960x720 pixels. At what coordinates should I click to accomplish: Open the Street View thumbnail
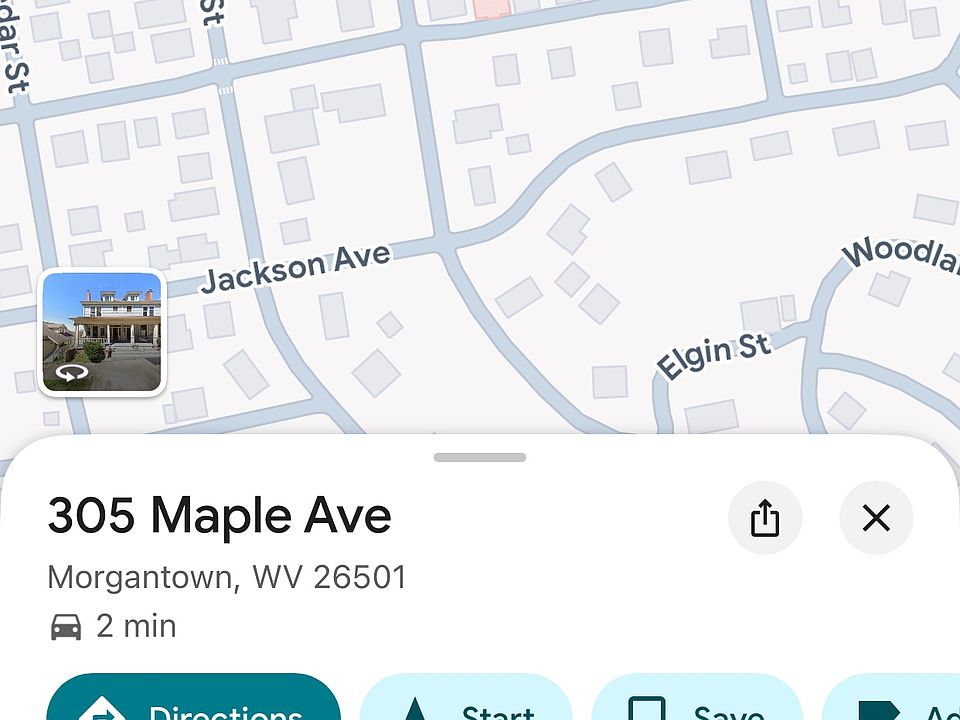coord(101,332)
